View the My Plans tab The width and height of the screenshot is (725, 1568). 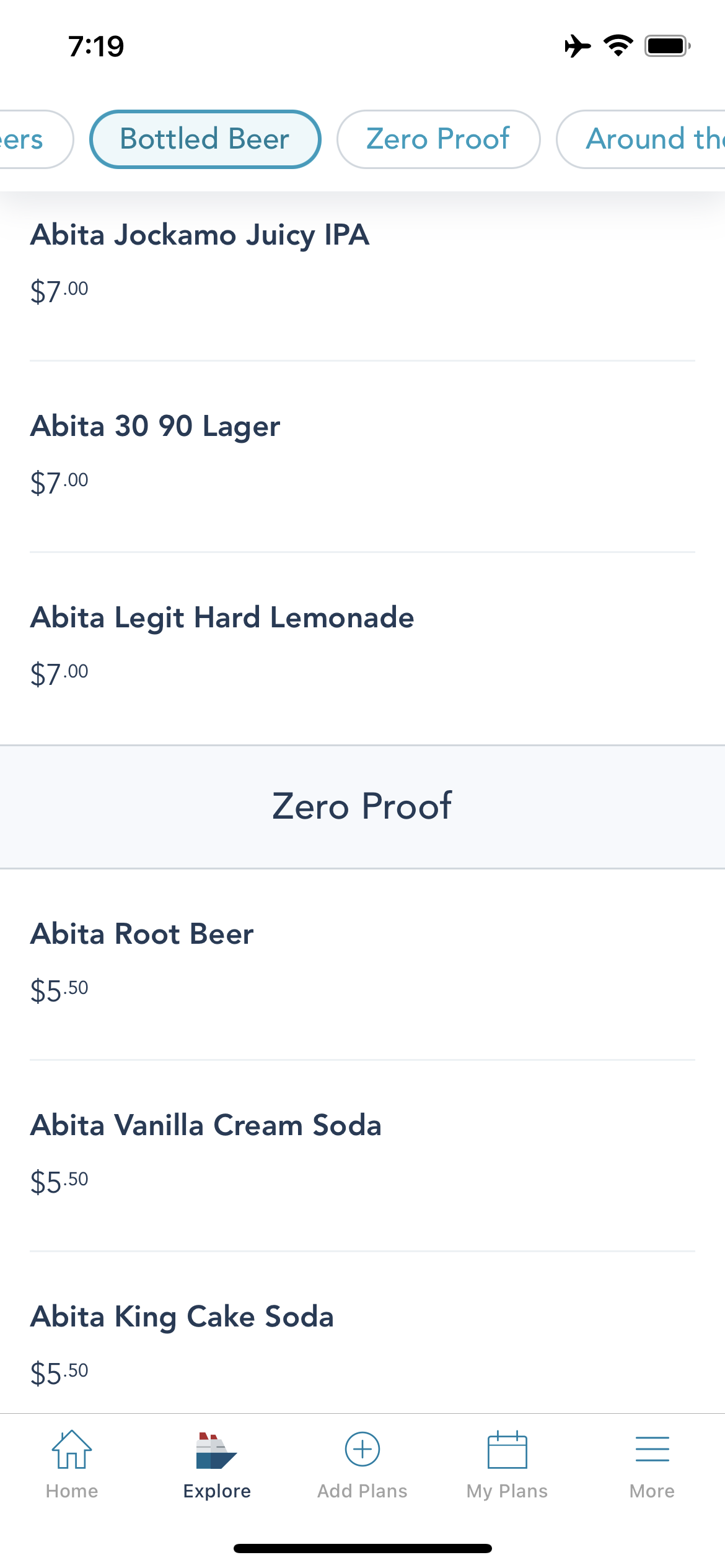pos(507,1464)
